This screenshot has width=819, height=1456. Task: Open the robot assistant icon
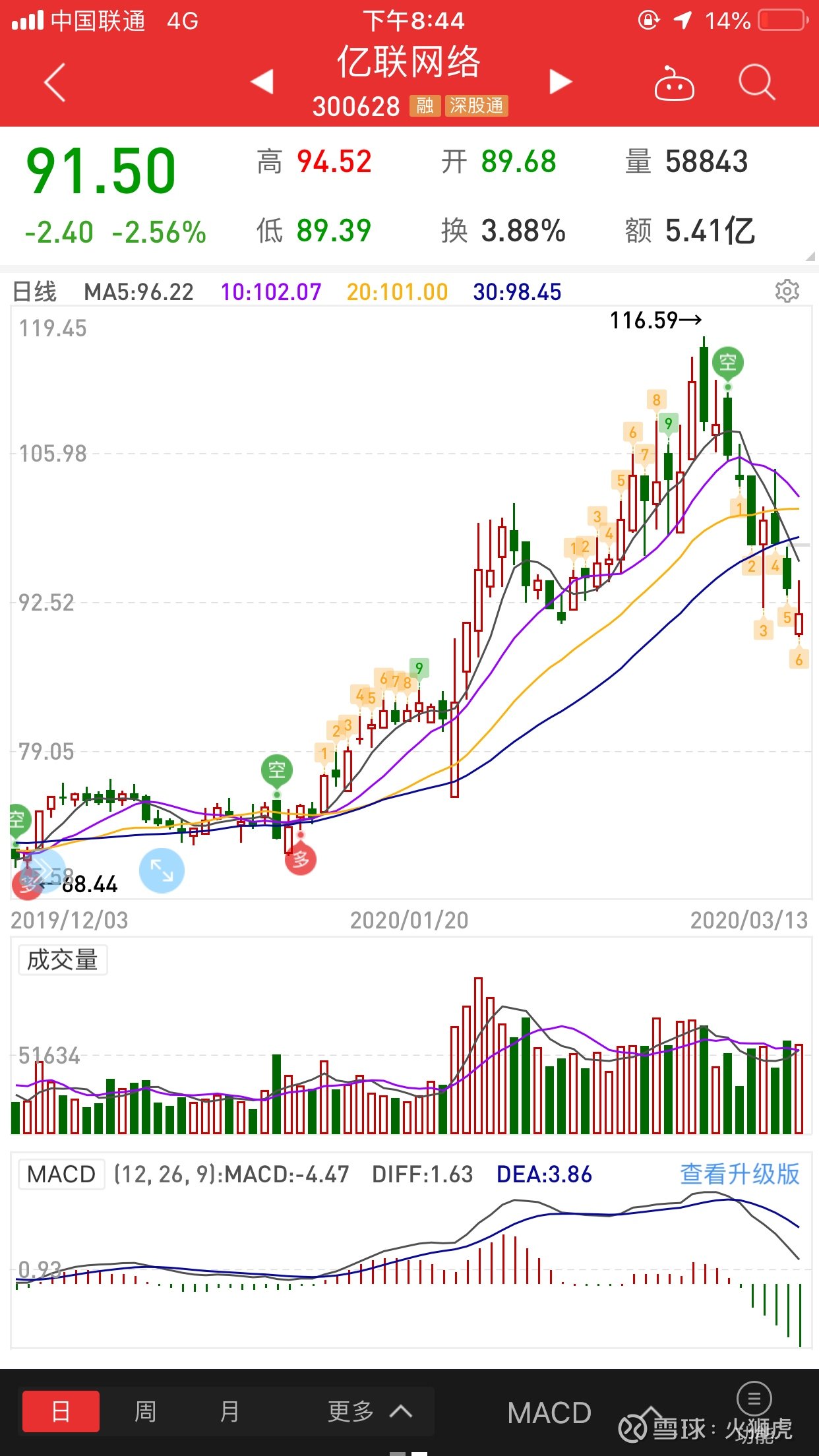point(673,84)
